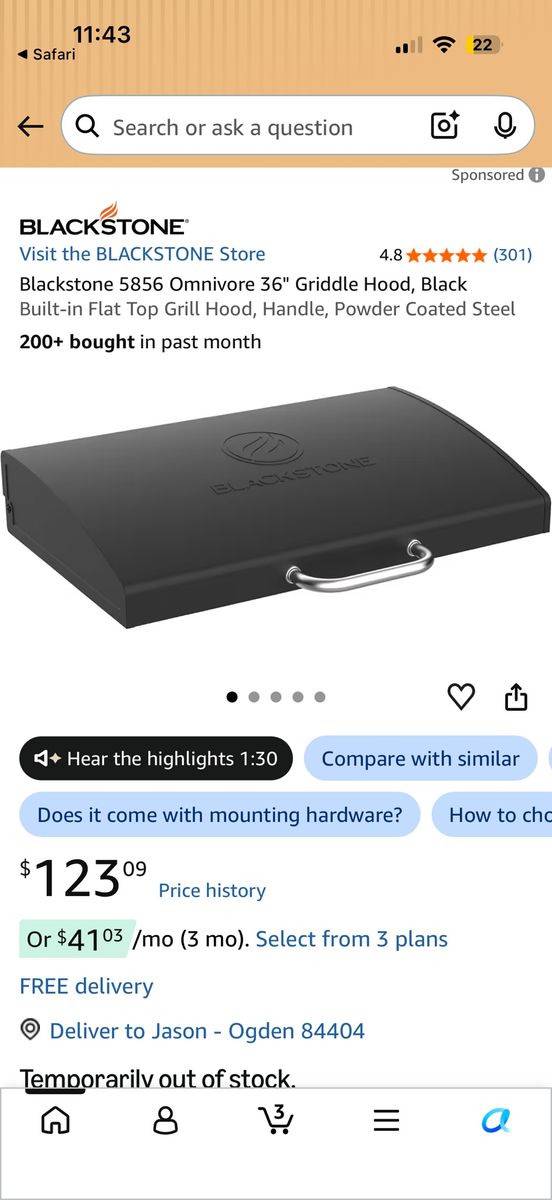
Task: Select the Compare with similar chip
Action: pos(420,759)
